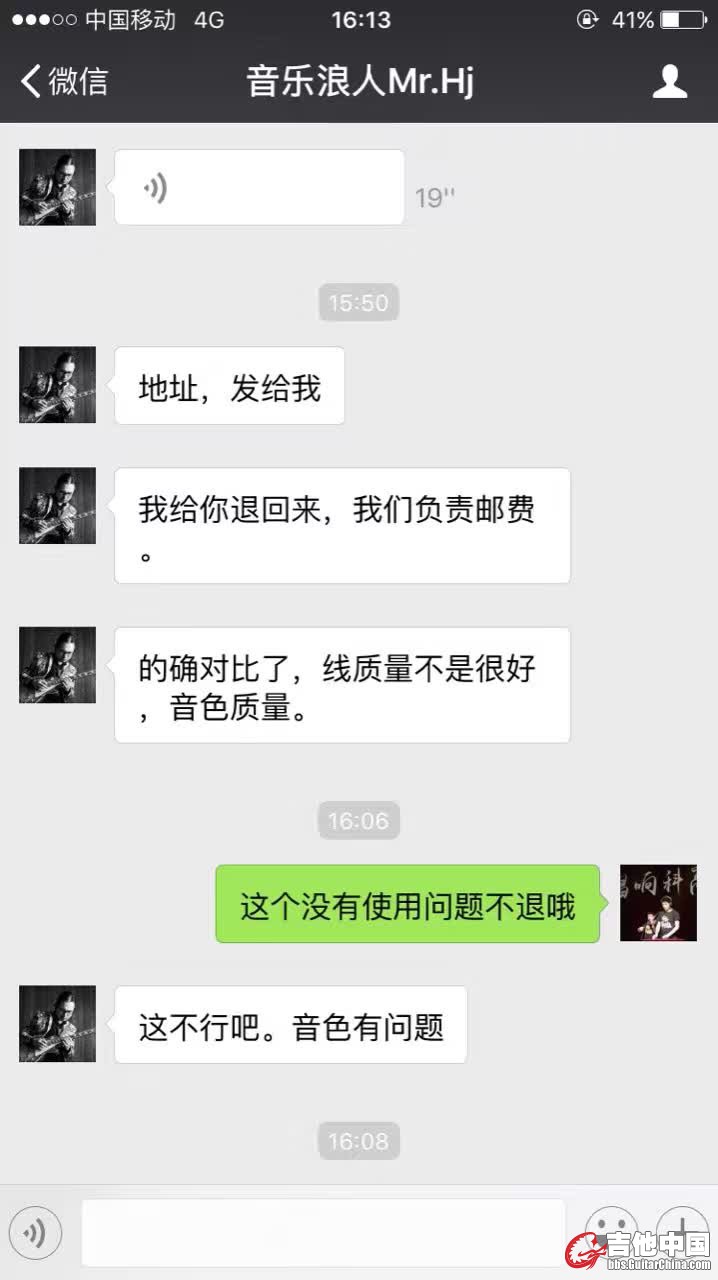Tap my own avatar beside the green message

pos(658,903)
